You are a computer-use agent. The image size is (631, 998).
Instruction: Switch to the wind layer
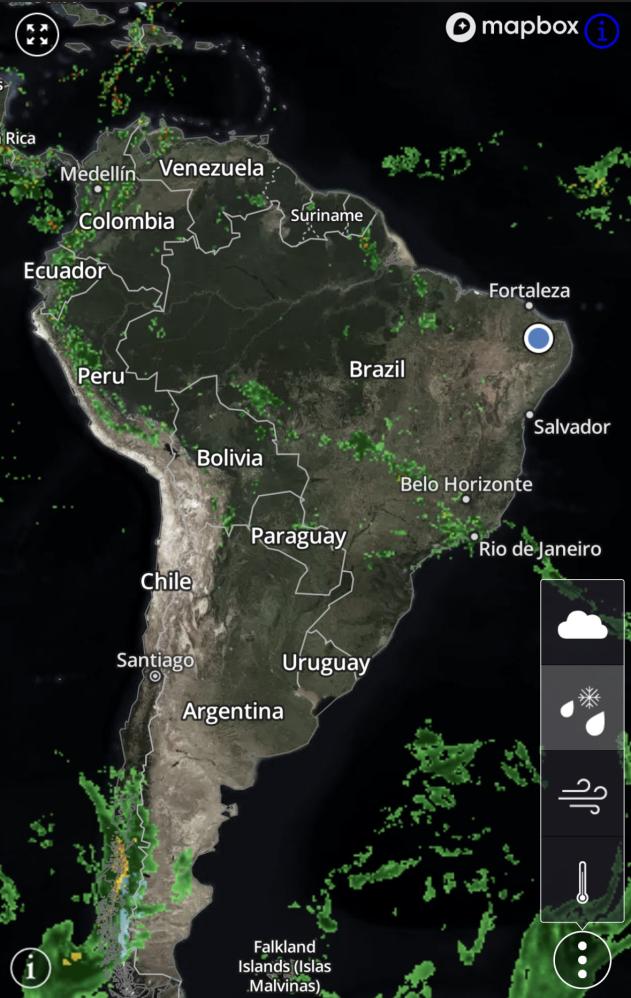582,794
